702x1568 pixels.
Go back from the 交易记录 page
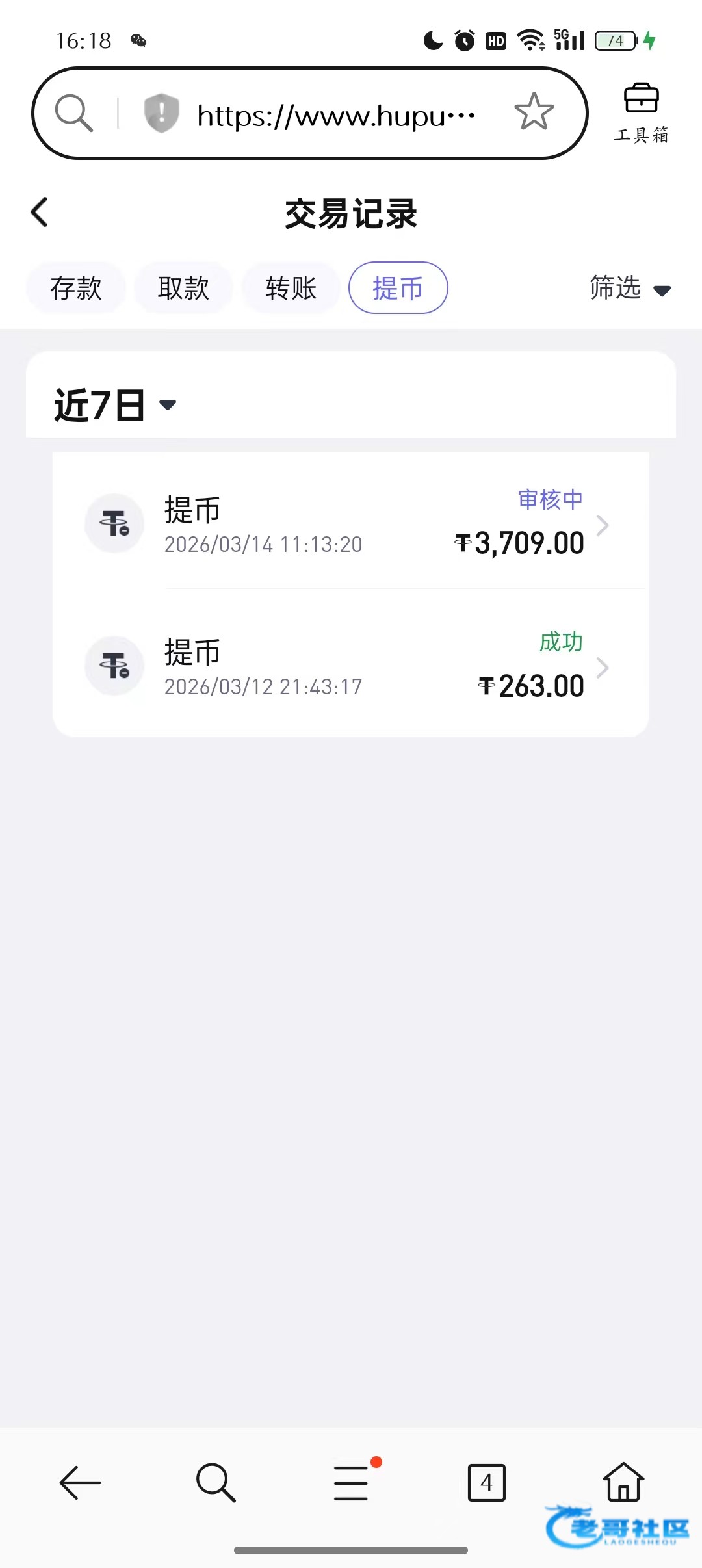coord(40,213)
